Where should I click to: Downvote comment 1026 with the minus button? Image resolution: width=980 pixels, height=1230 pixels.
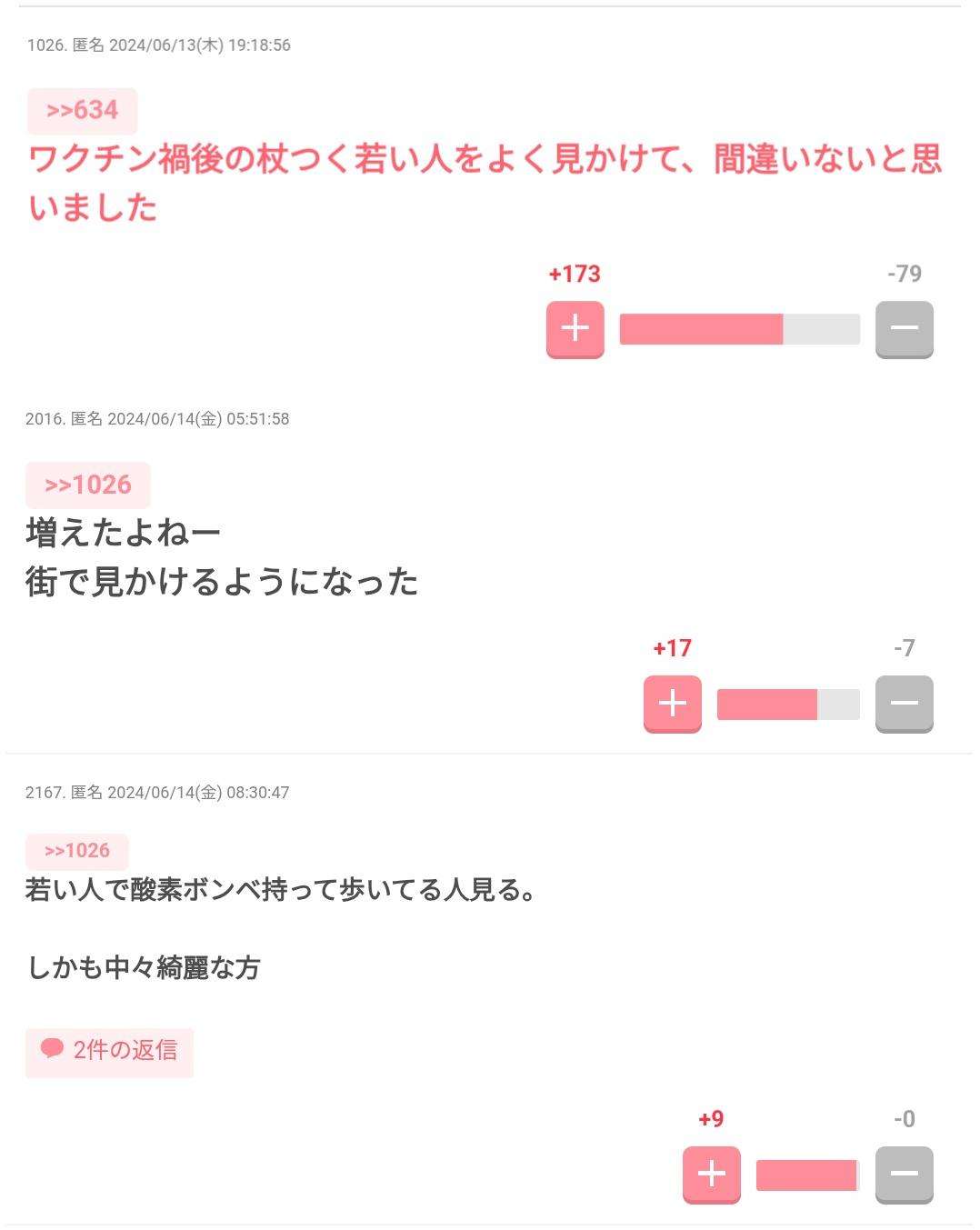coord(904,329)
